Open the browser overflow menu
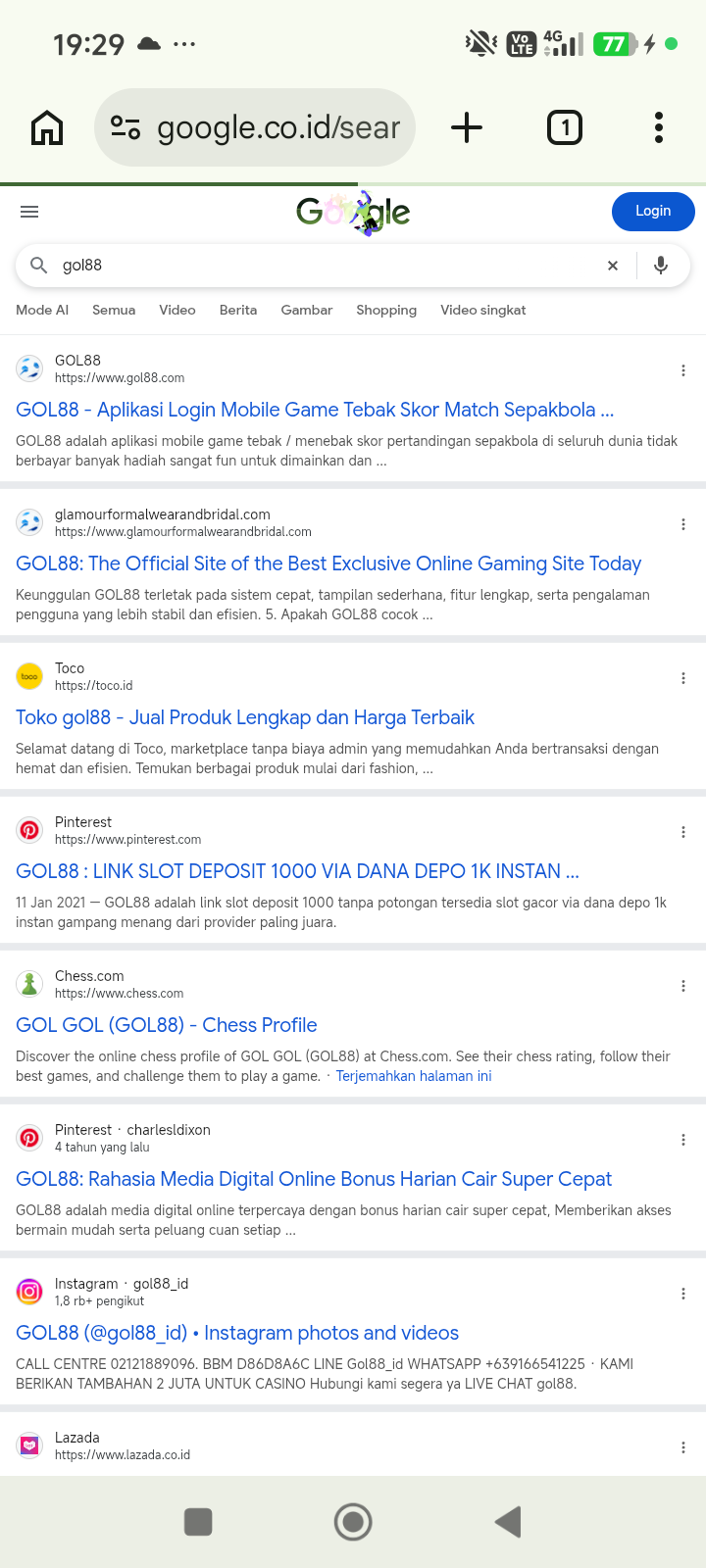The image size is (706, 1568). tap(659, 127)
